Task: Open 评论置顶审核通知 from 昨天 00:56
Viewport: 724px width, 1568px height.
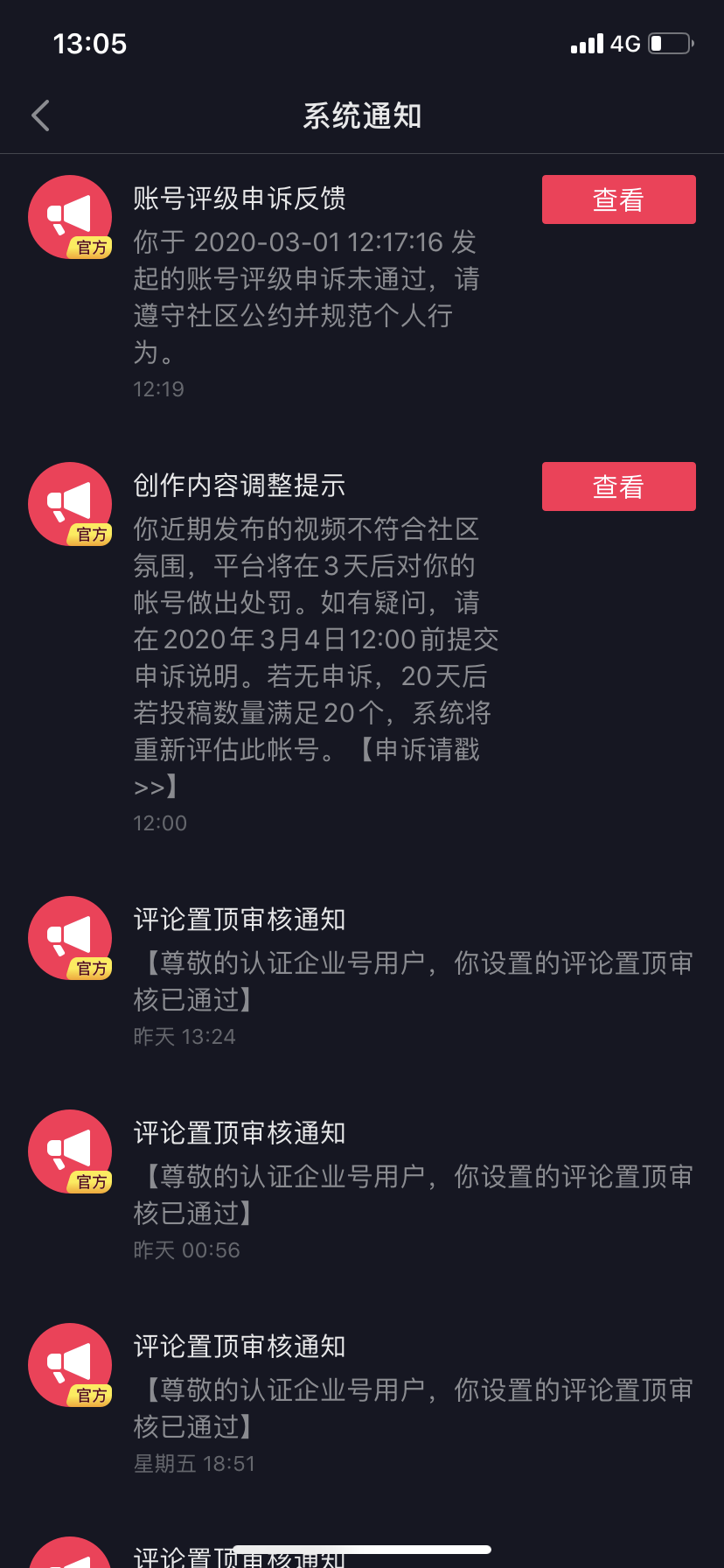Action: coord(362,1190)
